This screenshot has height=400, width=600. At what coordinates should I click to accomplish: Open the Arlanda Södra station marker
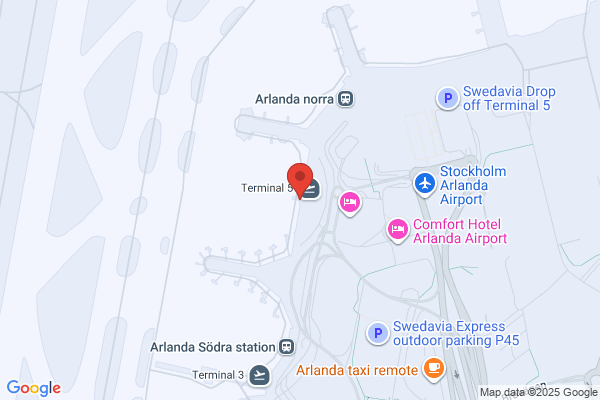(286, 347)
